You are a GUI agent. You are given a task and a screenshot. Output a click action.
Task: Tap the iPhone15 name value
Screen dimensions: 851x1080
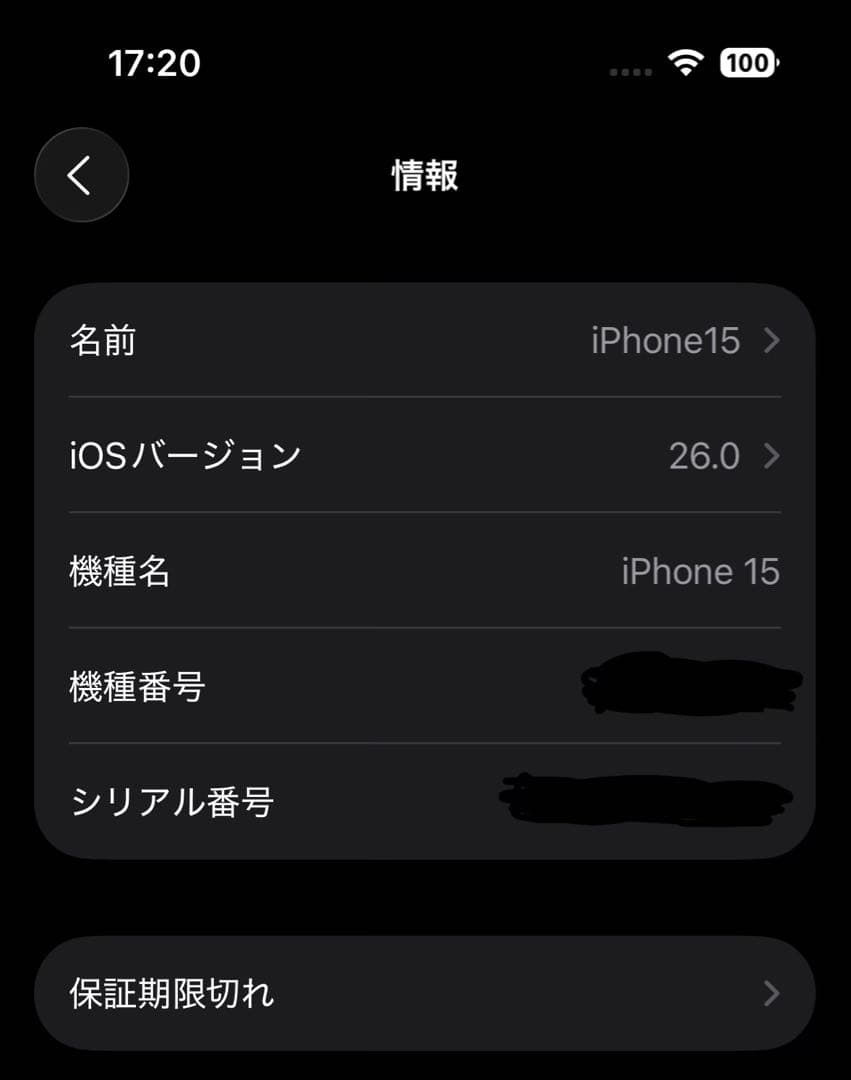(x=665, y=341)
